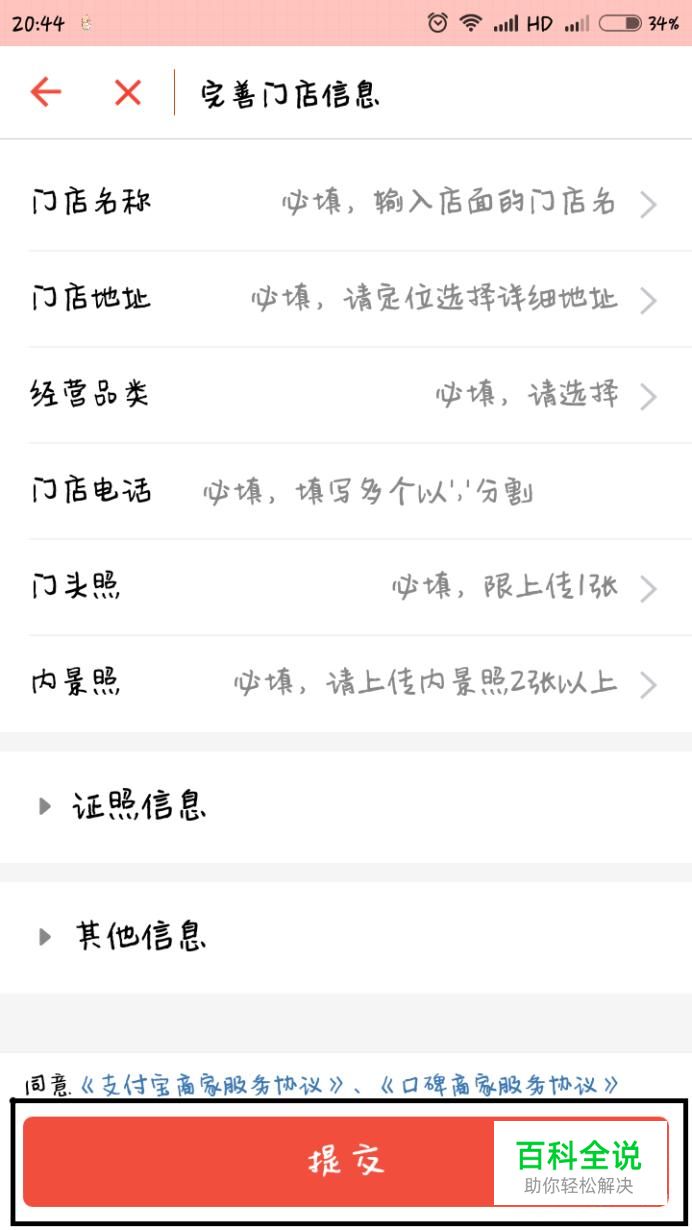Expand the 证照信息 section
The height and width of the screenshot is (1230, 692).
[346, 806]
